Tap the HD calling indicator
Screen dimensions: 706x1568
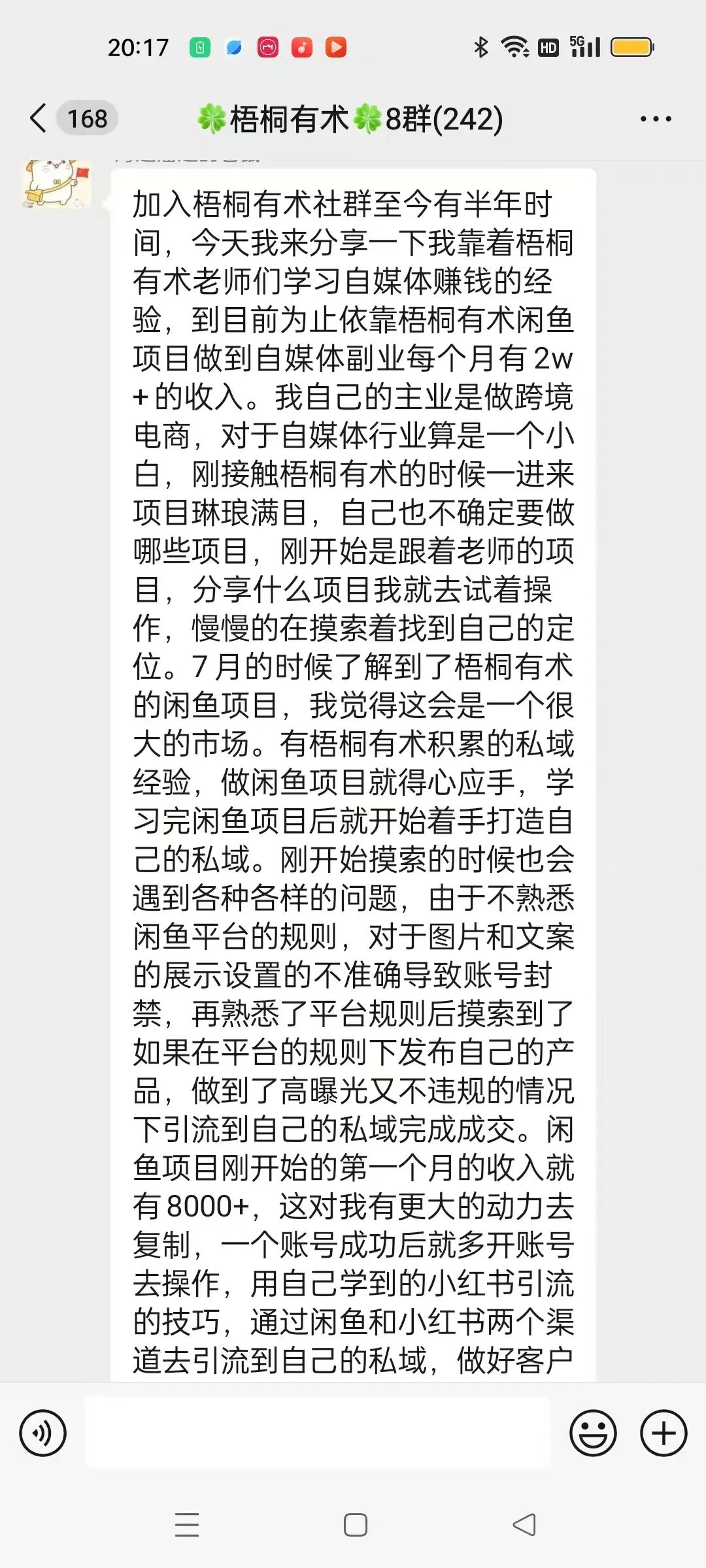[x=549, y=46]
